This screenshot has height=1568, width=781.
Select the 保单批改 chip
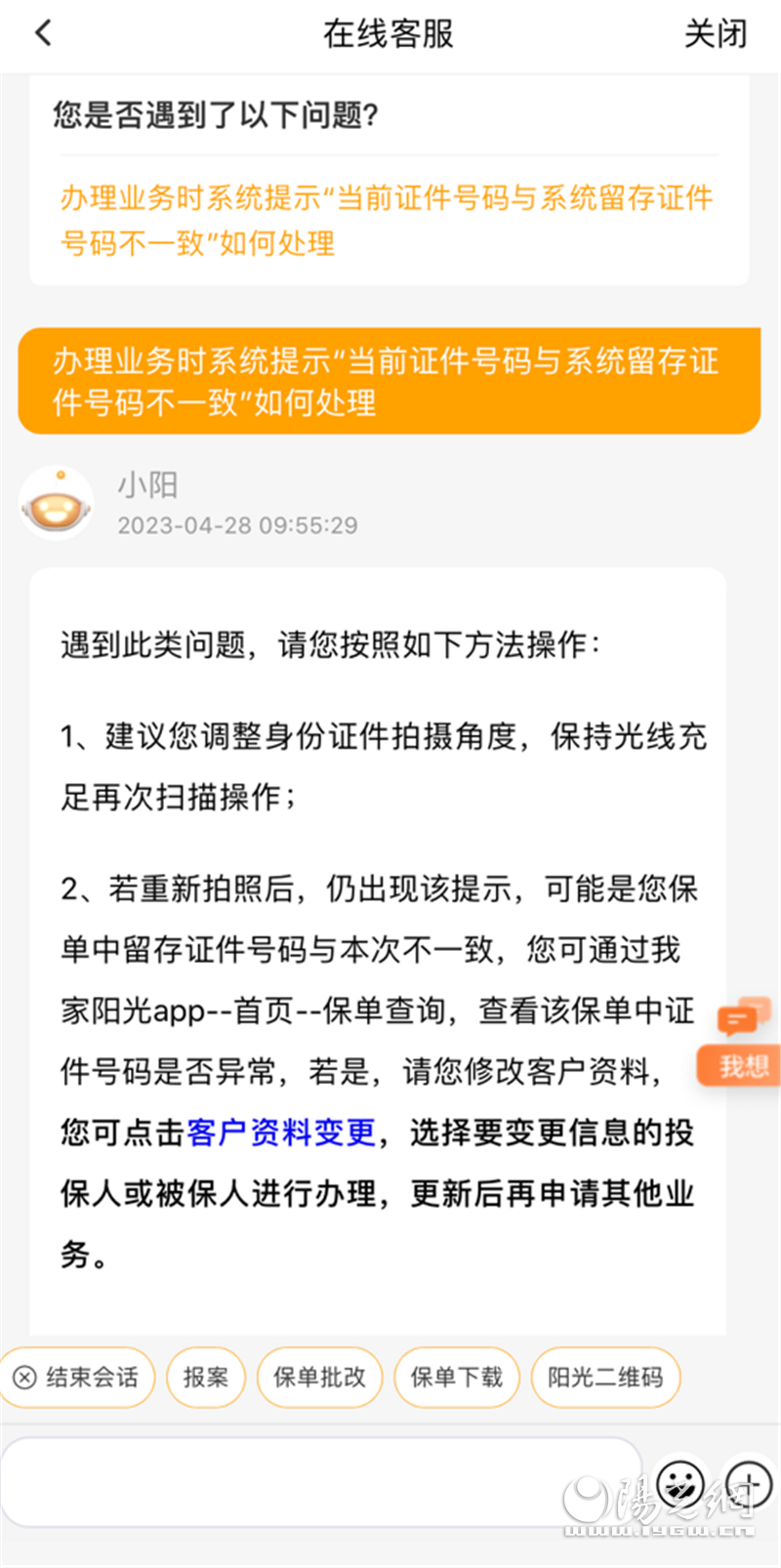pyautogui.click(x=319, y=1378)
